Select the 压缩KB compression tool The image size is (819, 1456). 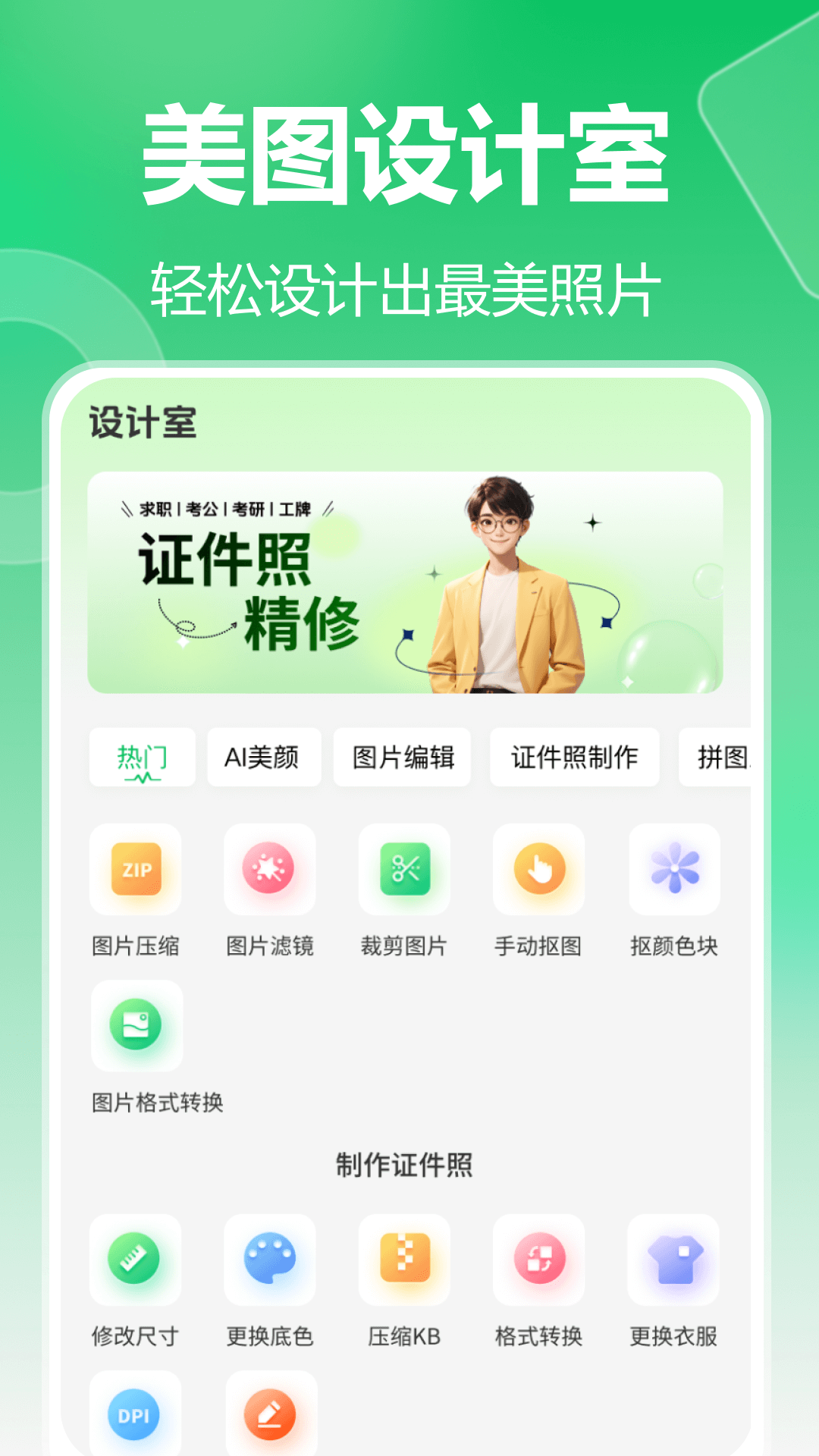[404, 1260]
